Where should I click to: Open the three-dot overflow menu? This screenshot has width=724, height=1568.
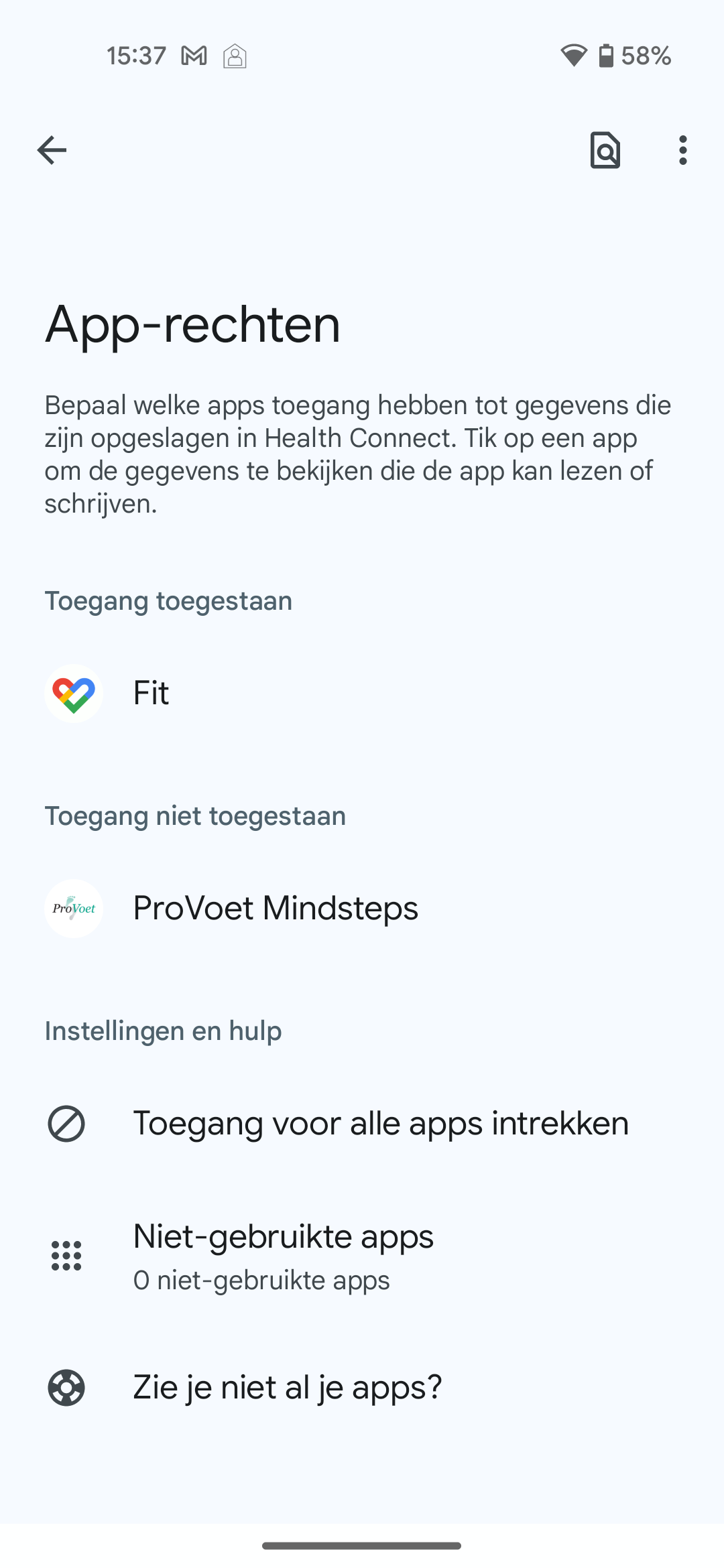coord(682,150)
